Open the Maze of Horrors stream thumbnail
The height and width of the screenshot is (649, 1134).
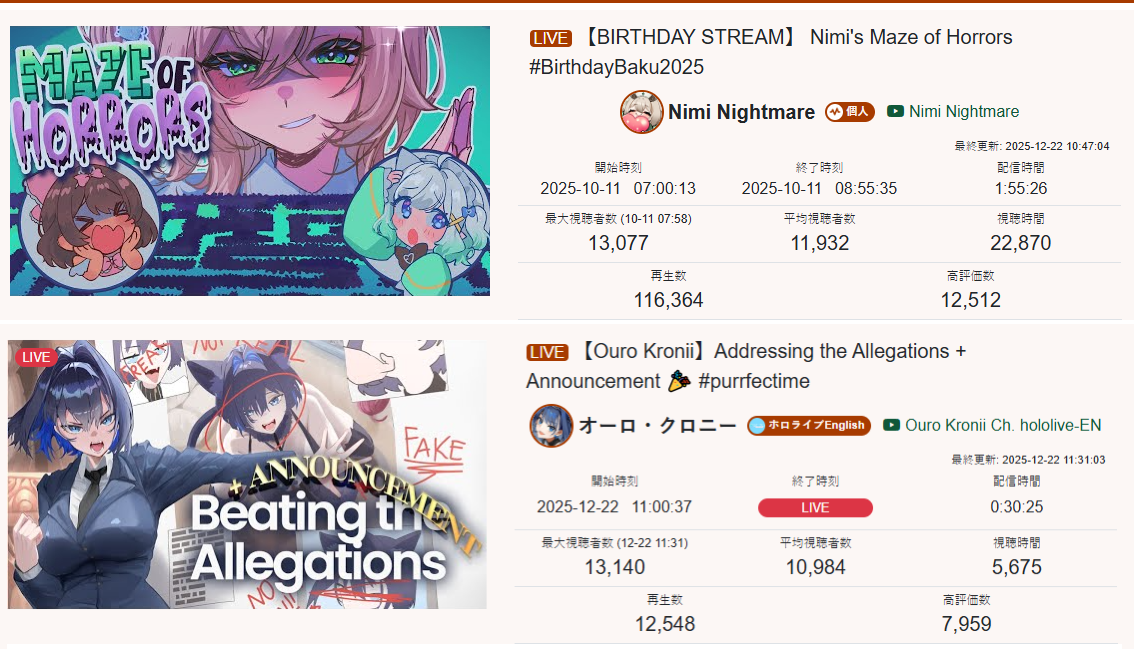pos(250,161)
